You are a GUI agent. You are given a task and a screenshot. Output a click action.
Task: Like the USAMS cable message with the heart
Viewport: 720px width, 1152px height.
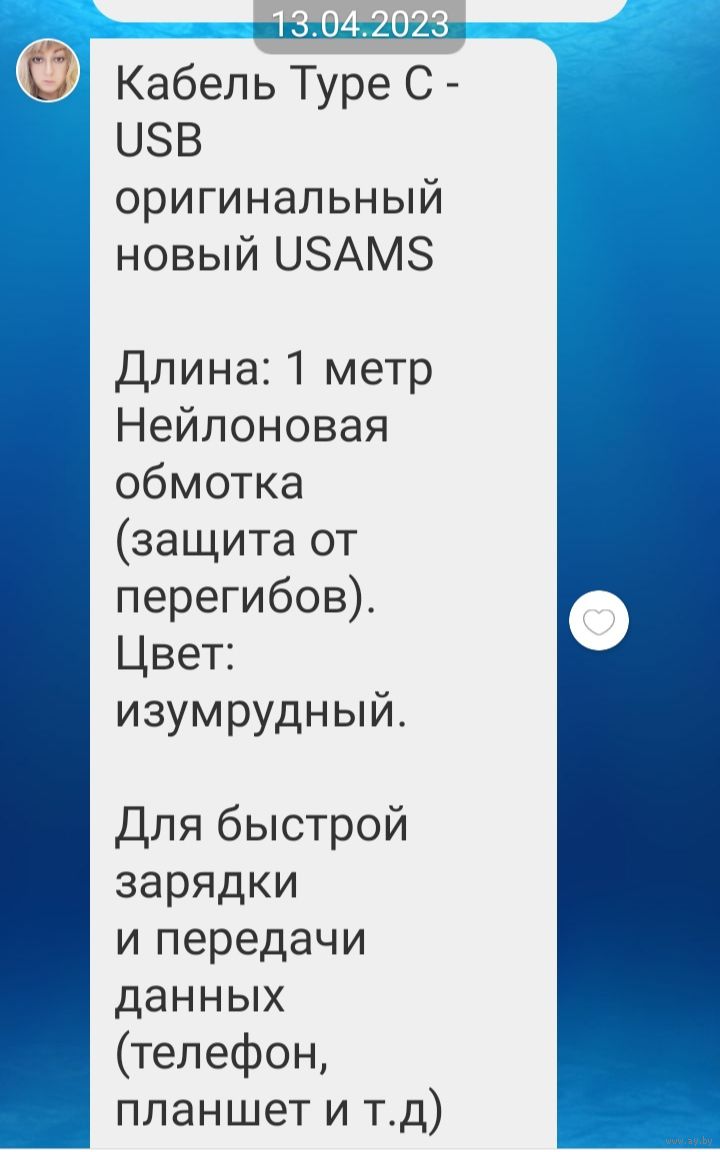(599, 621)
